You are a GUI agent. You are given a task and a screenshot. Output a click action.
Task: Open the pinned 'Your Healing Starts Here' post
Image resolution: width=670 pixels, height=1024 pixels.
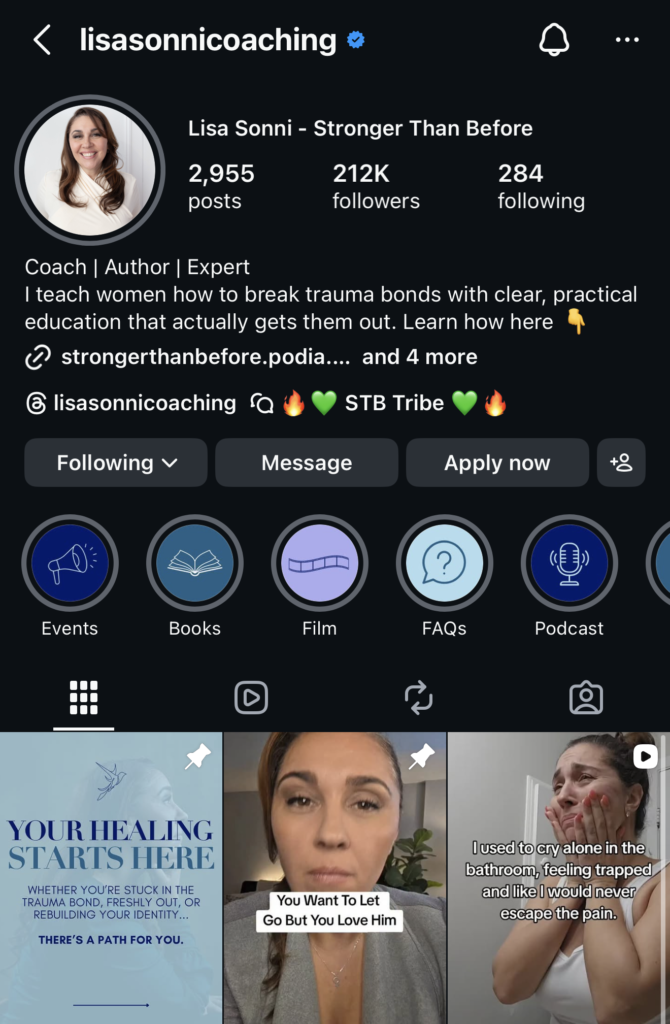[x=111, y=878]
